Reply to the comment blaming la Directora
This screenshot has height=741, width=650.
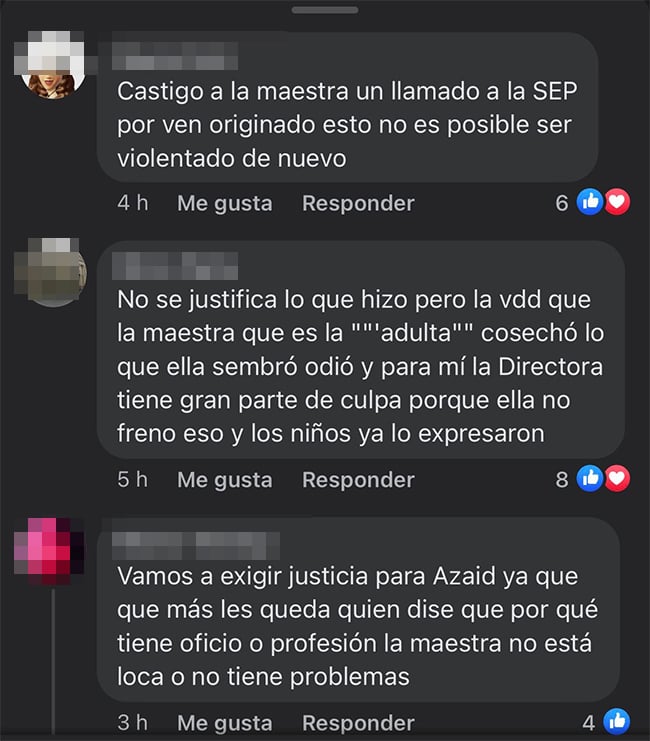tap(358, 480)
